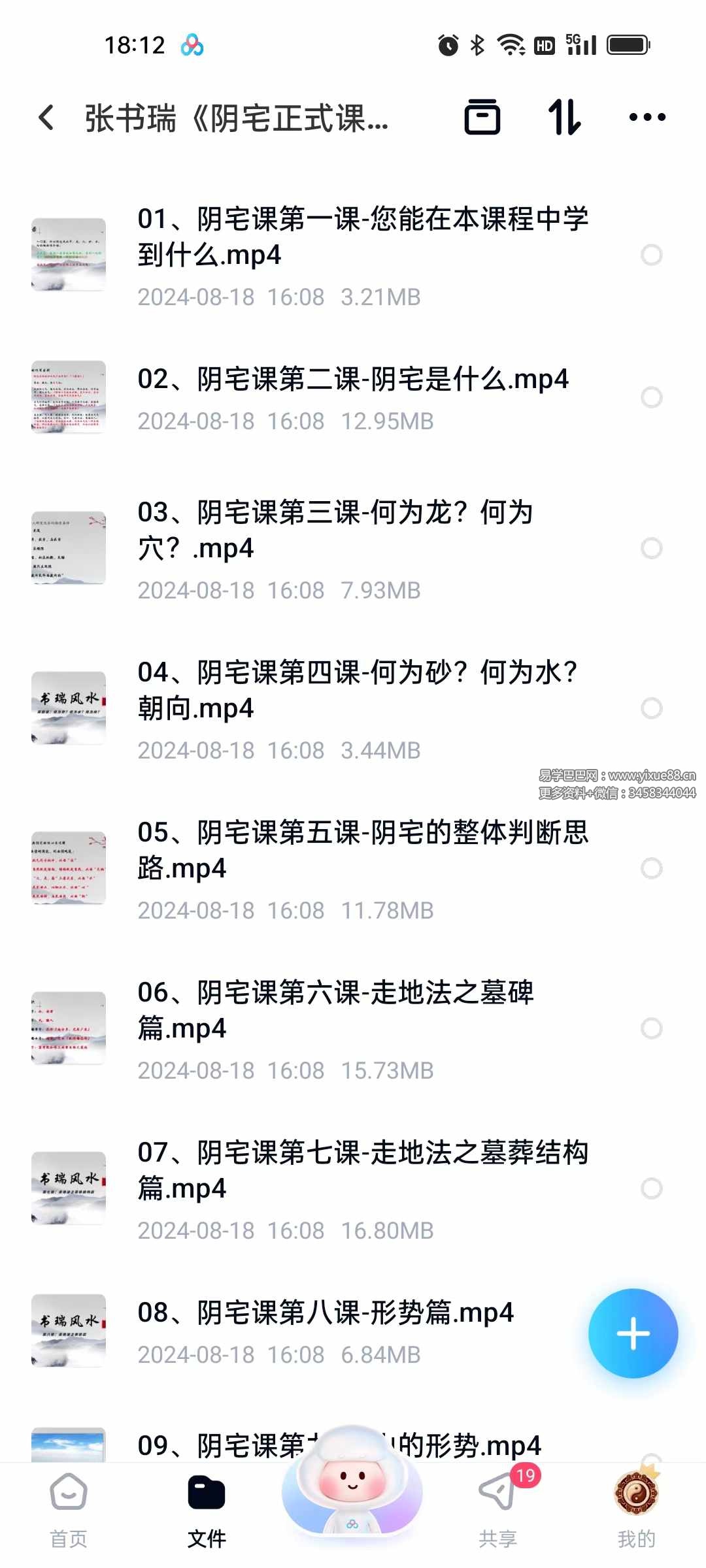This screenshot has height=1568, width=706.
Task: Tap the 书瑞风水 thumbnail of file 07
Action: (x=68, y=1188)
